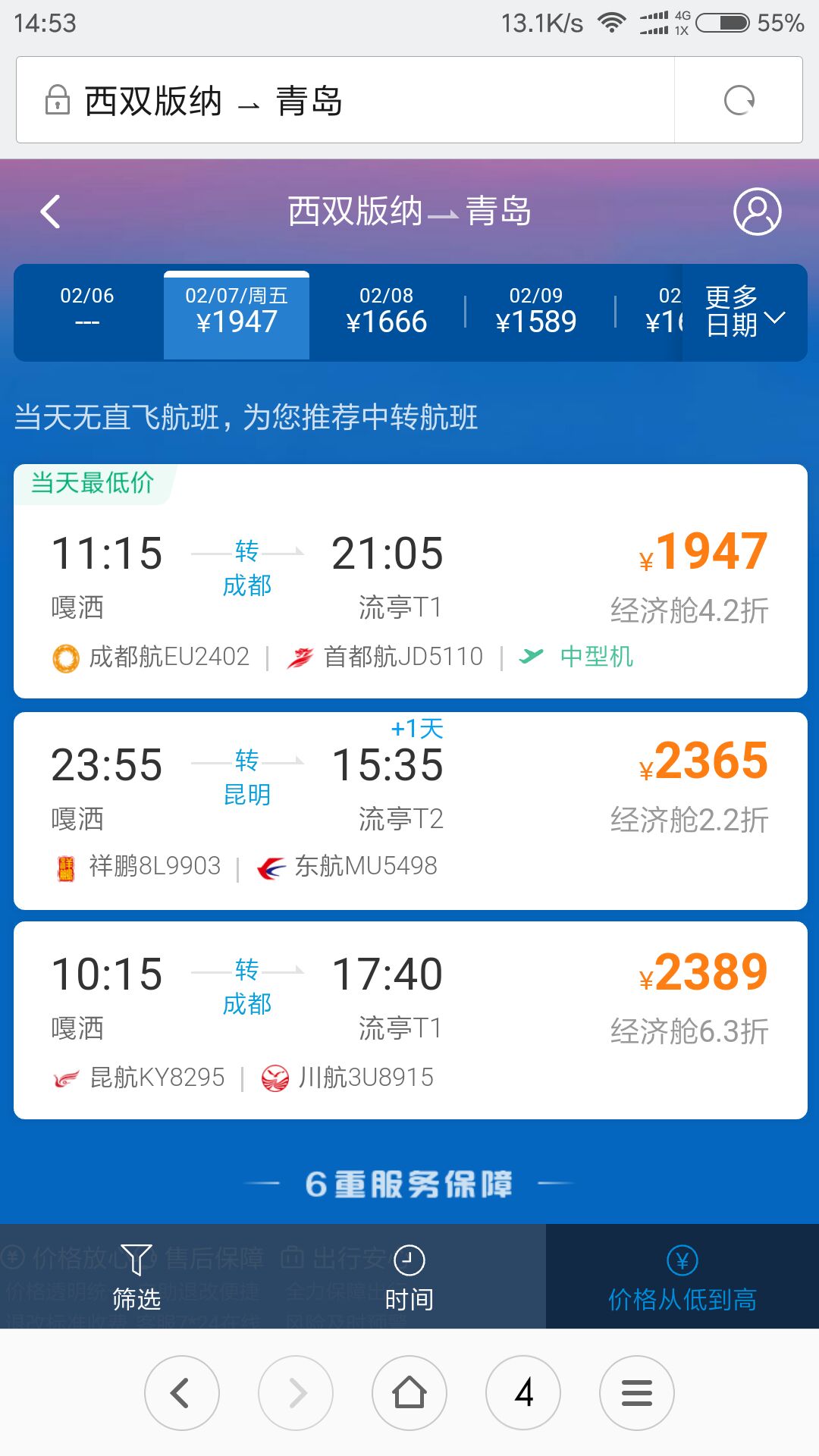Go to the browser home page
The image size is (819, 1456).
409,1393
